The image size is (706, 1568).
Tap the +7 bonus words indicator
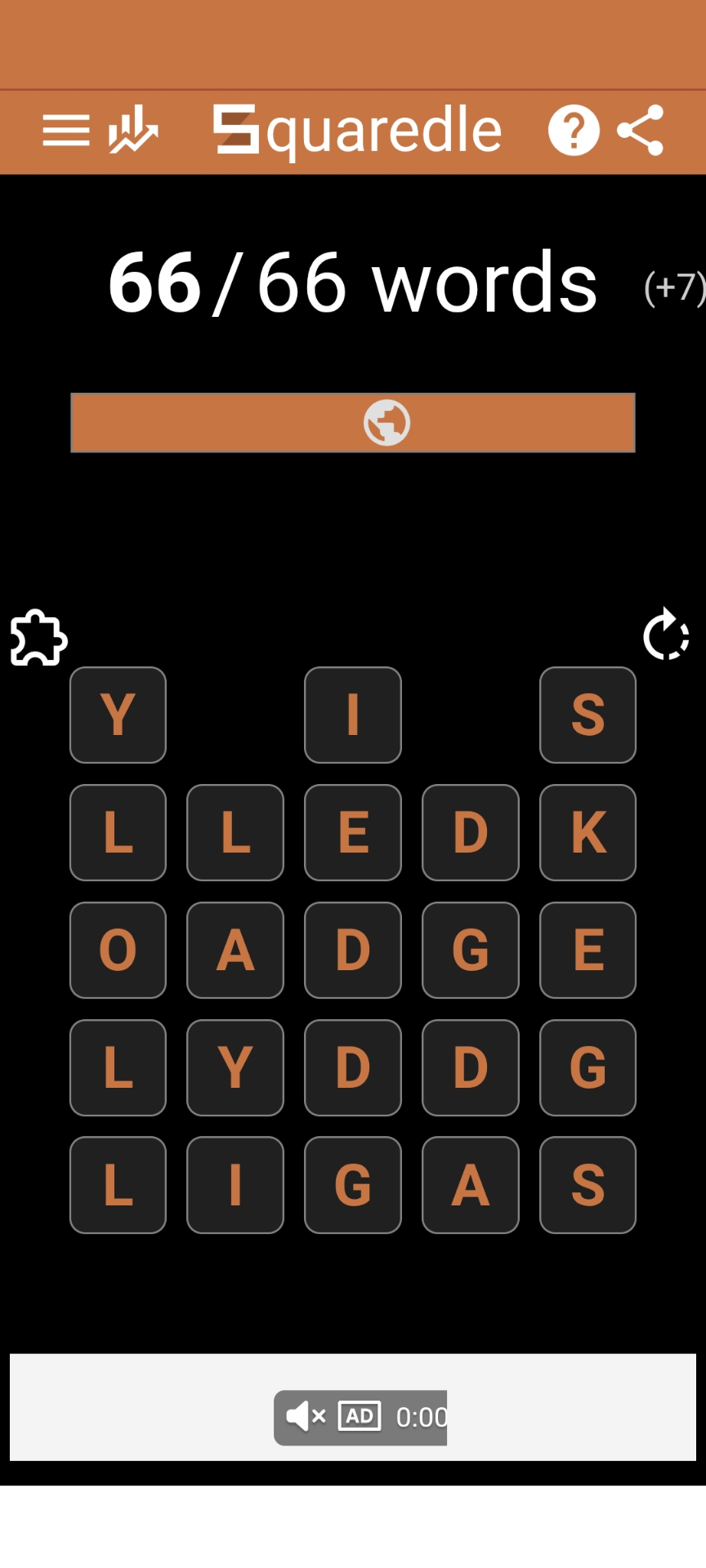pos(673,287)
